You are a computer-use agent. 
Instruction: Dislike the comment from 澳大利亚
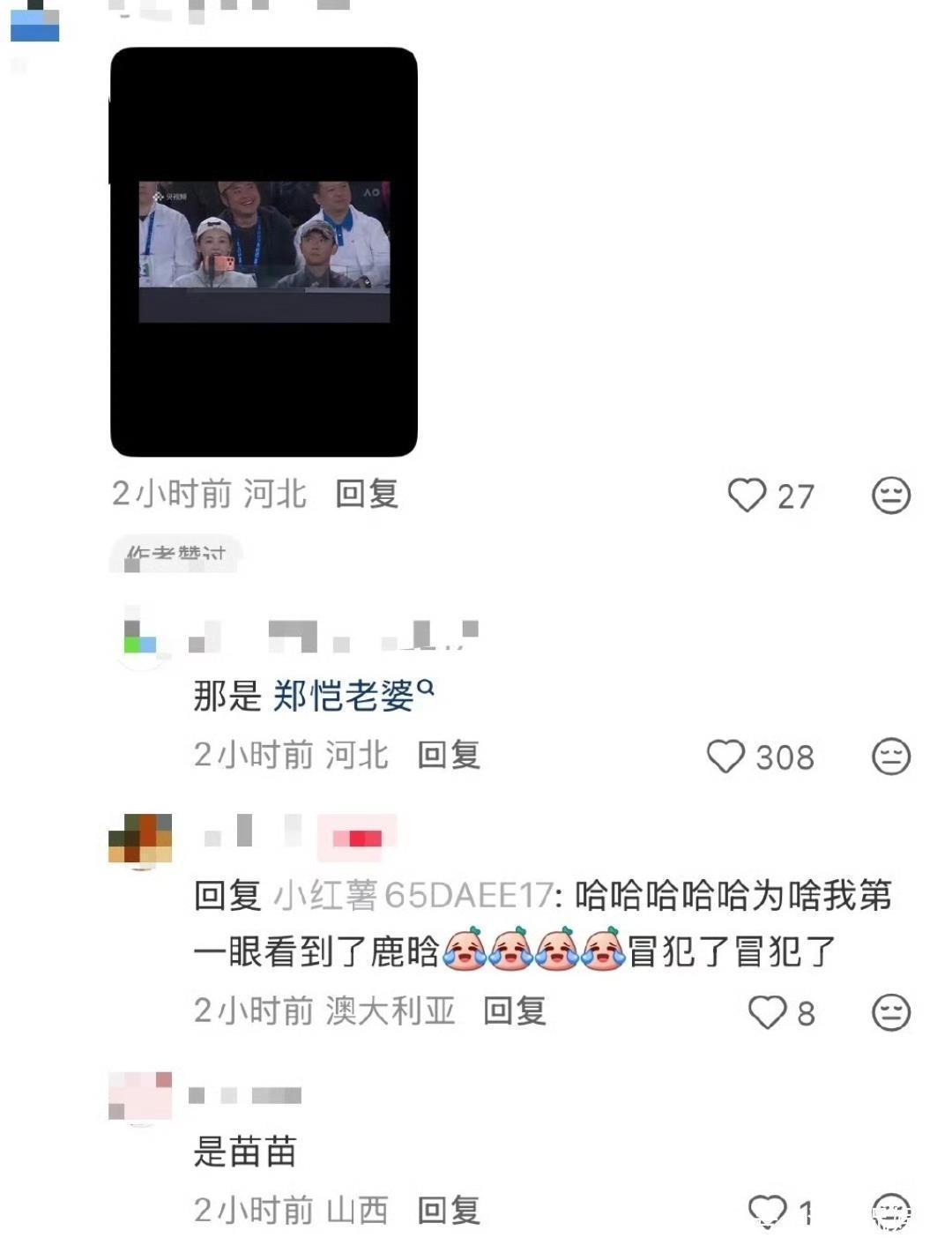point(890,1012)
